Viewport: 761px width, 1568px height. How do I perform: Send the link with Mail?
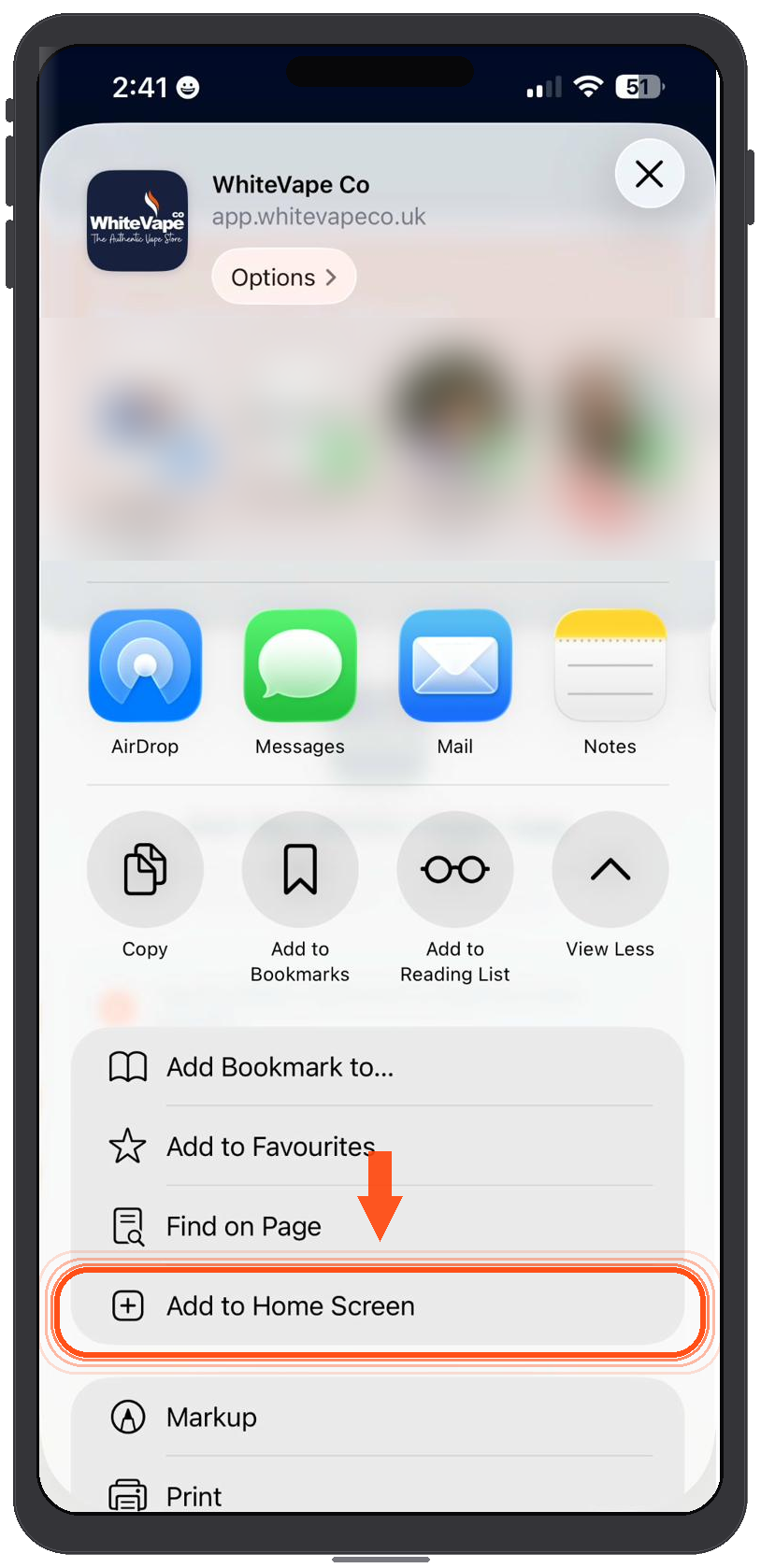tap(455, 665)
